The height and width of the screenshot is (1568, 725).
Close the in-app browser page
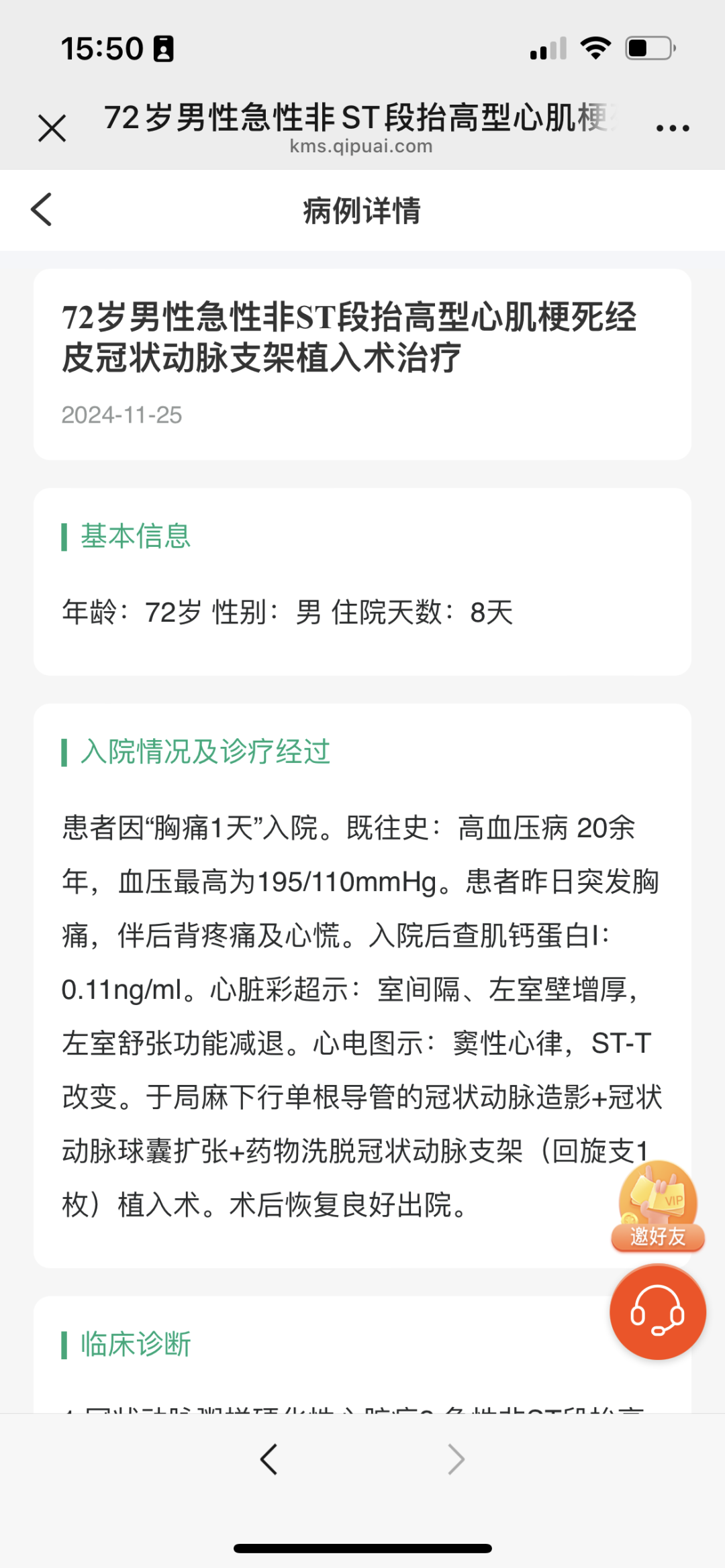point(52,127)
